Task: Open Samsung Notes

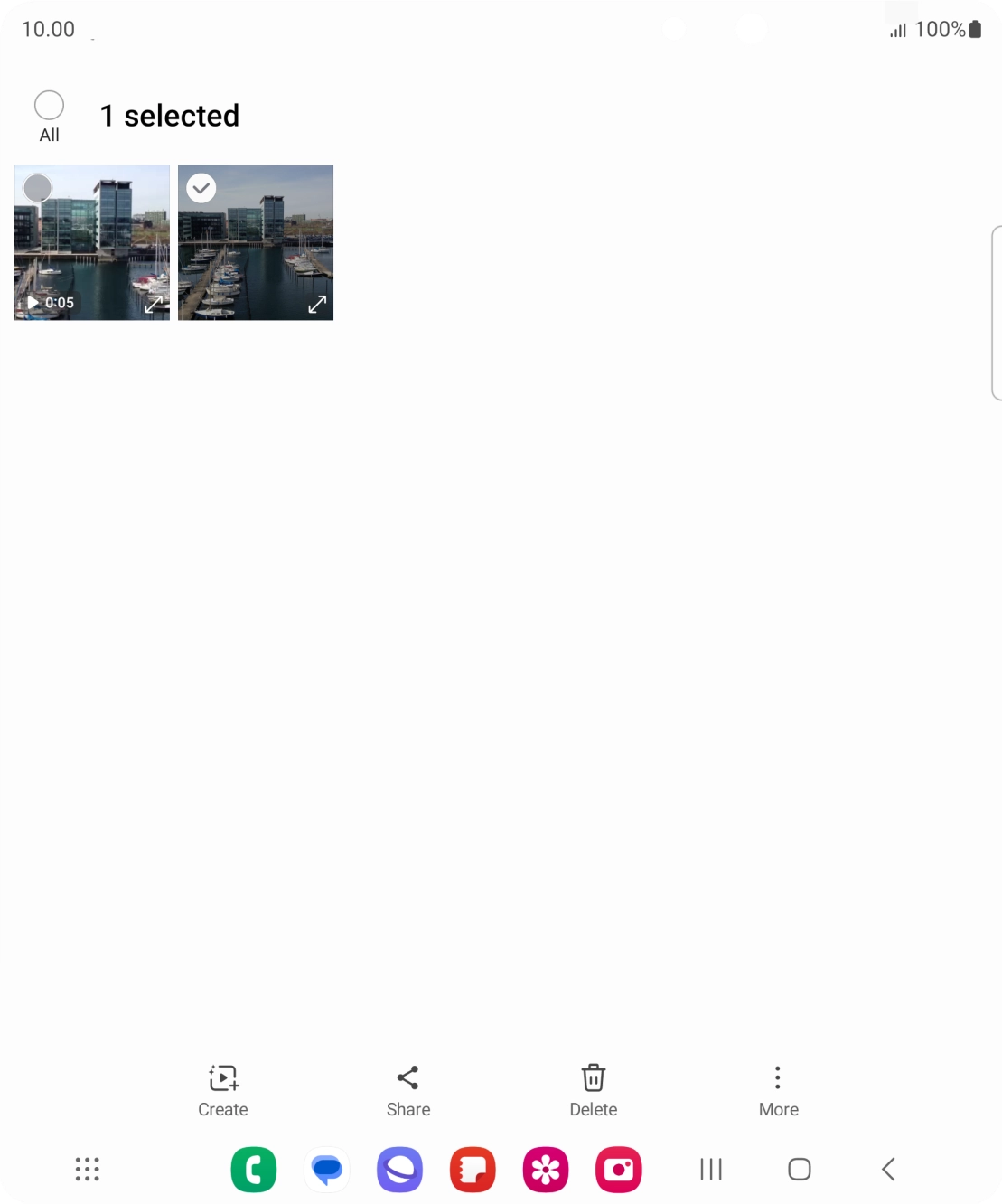Action: point(473,1169)
